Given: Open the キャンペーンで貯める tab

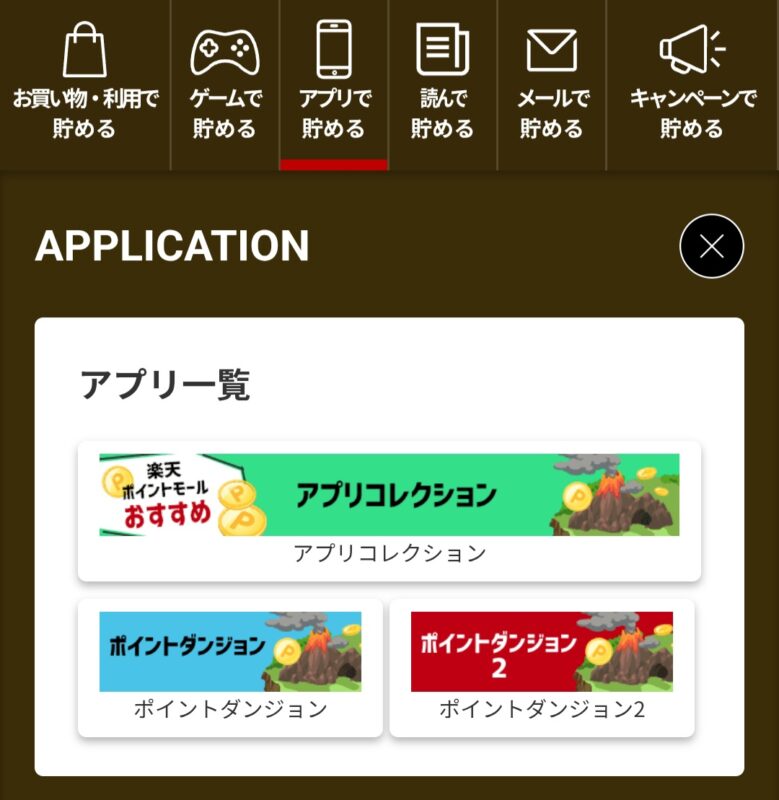Looking at the screenshot, I should 692,85.
